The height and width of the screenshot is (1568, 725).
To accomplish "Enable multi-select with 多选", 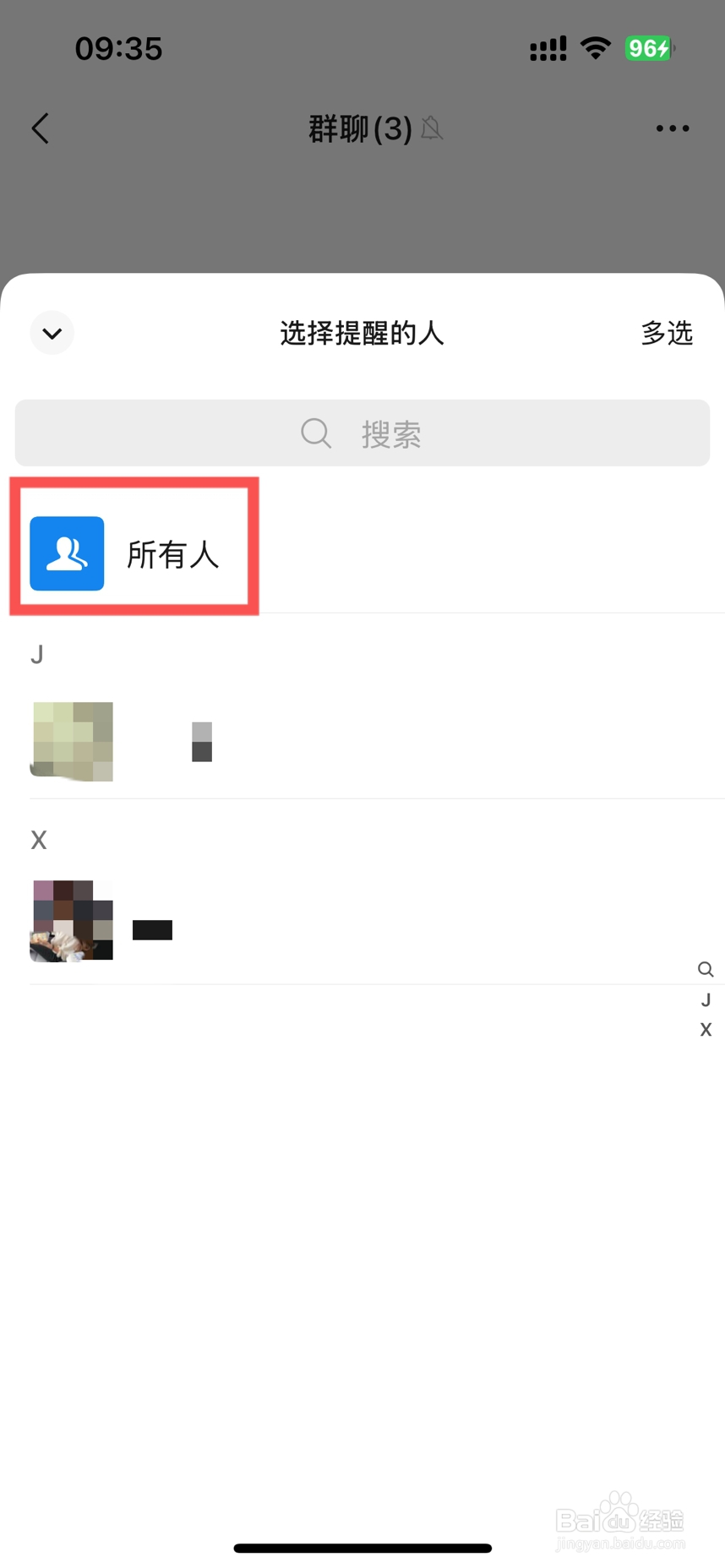I will click(x=667, y=333).
